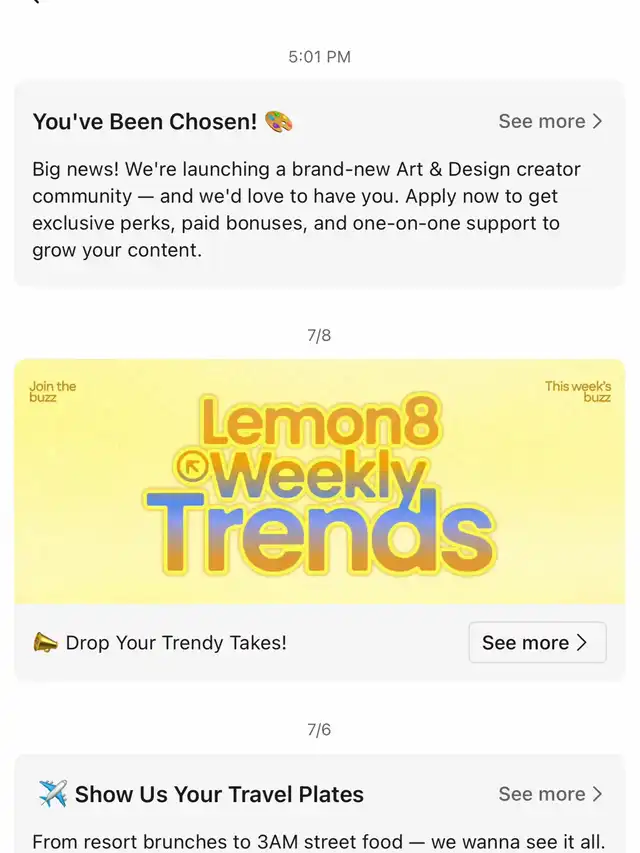Open the Lemon8 Weekly Trends banner
The height and width of the screenshot is (853, 640).
tap(319, 481)
